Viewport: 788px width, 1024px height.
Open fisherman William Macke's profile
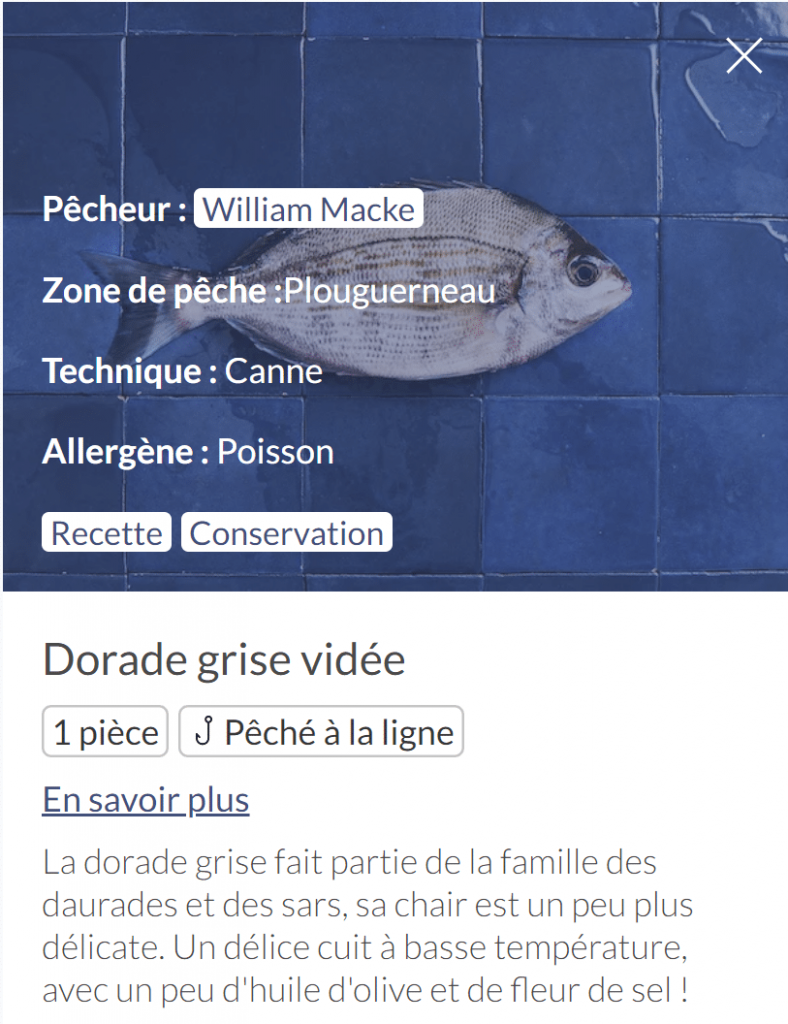pos(309,210)
